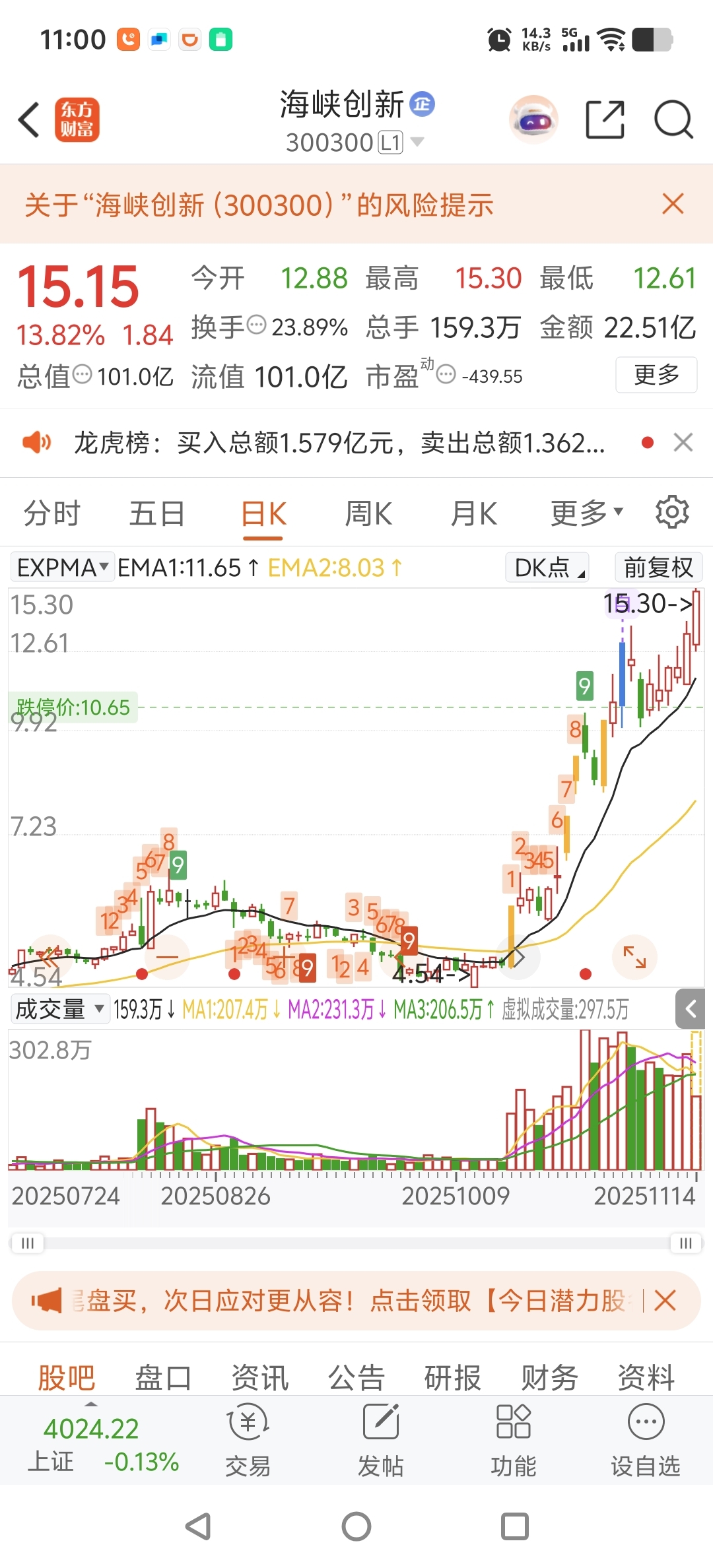Change the EXPMA indicator dropdown
The image size is (713, 1568).
(63, 568)
